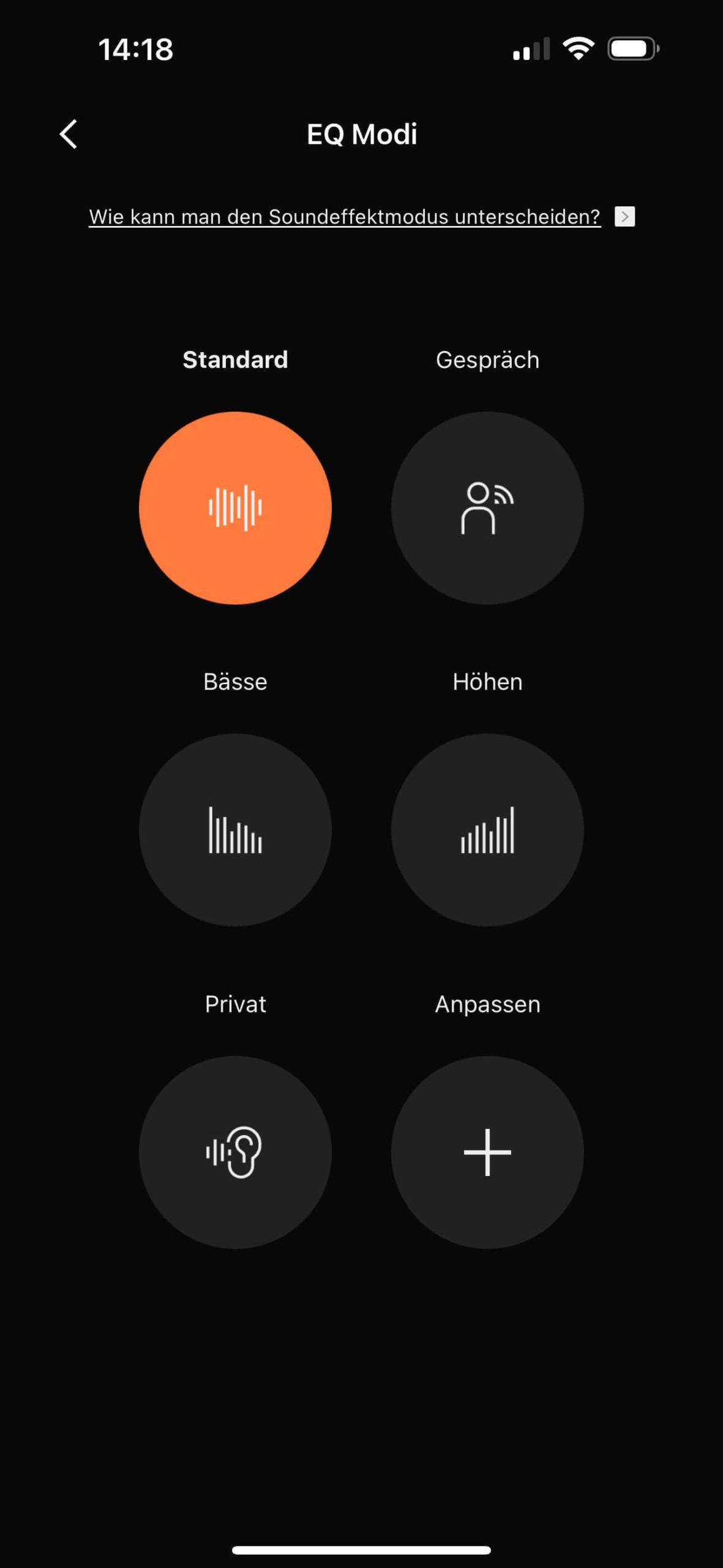The width and height of the screenshot is (723, 1568).
Task: Enable the Privat EQ mode
Action: (x=235, y=1152)
